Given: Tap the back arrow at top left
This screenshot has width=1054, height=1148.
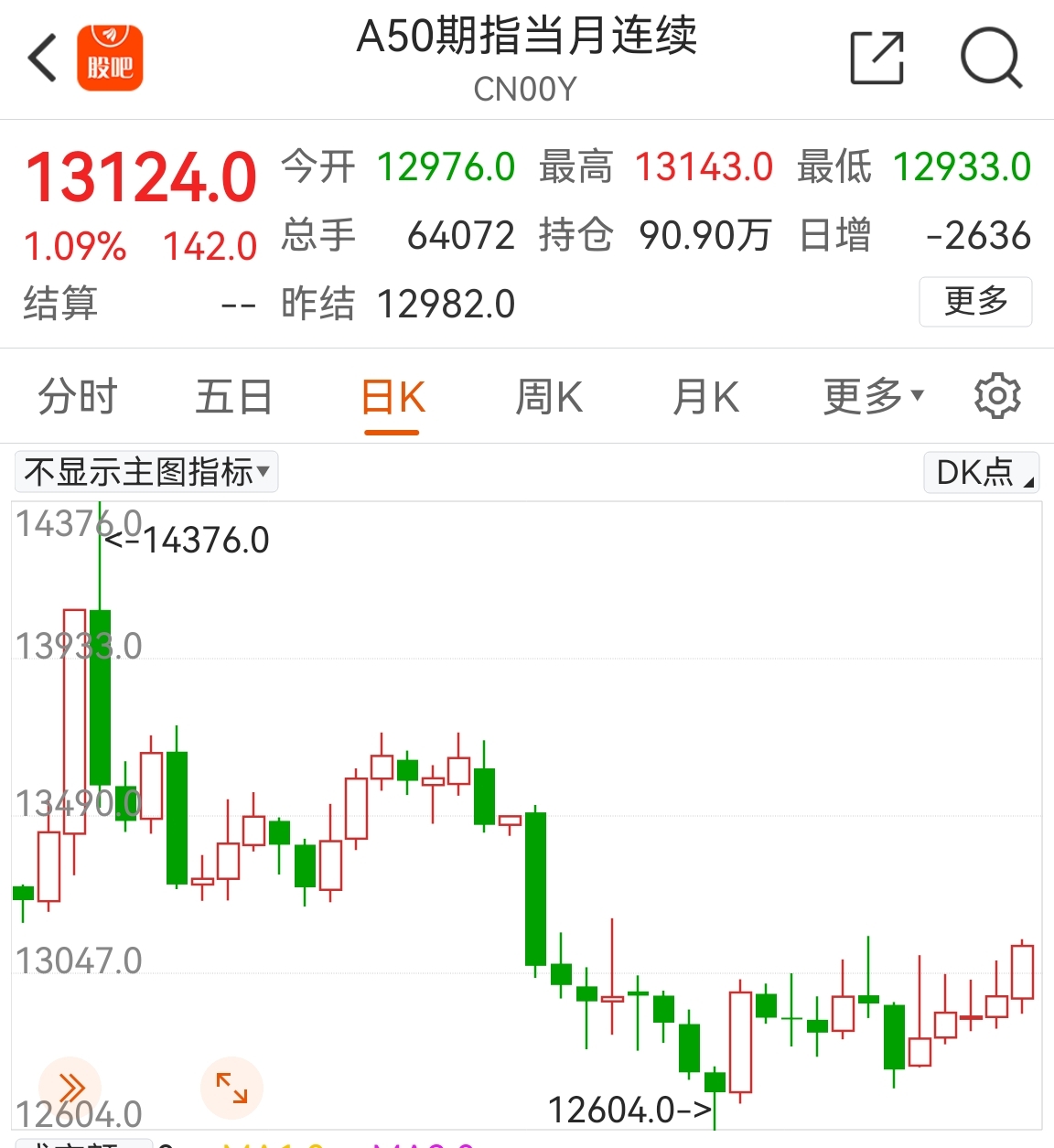Looking at the screenshot, I should (x=40, y=57).
